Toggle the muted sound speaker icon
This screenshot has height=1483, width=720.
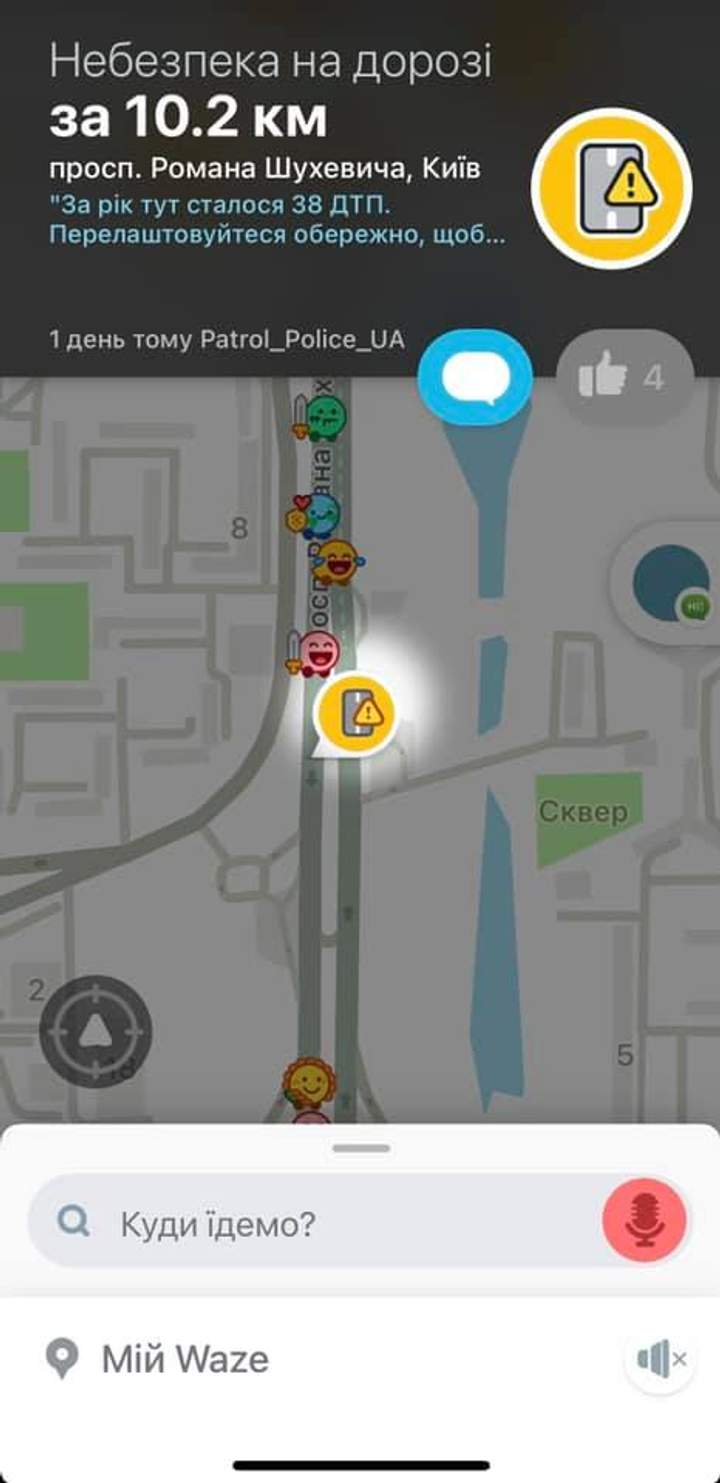[x=660, y=1358]
